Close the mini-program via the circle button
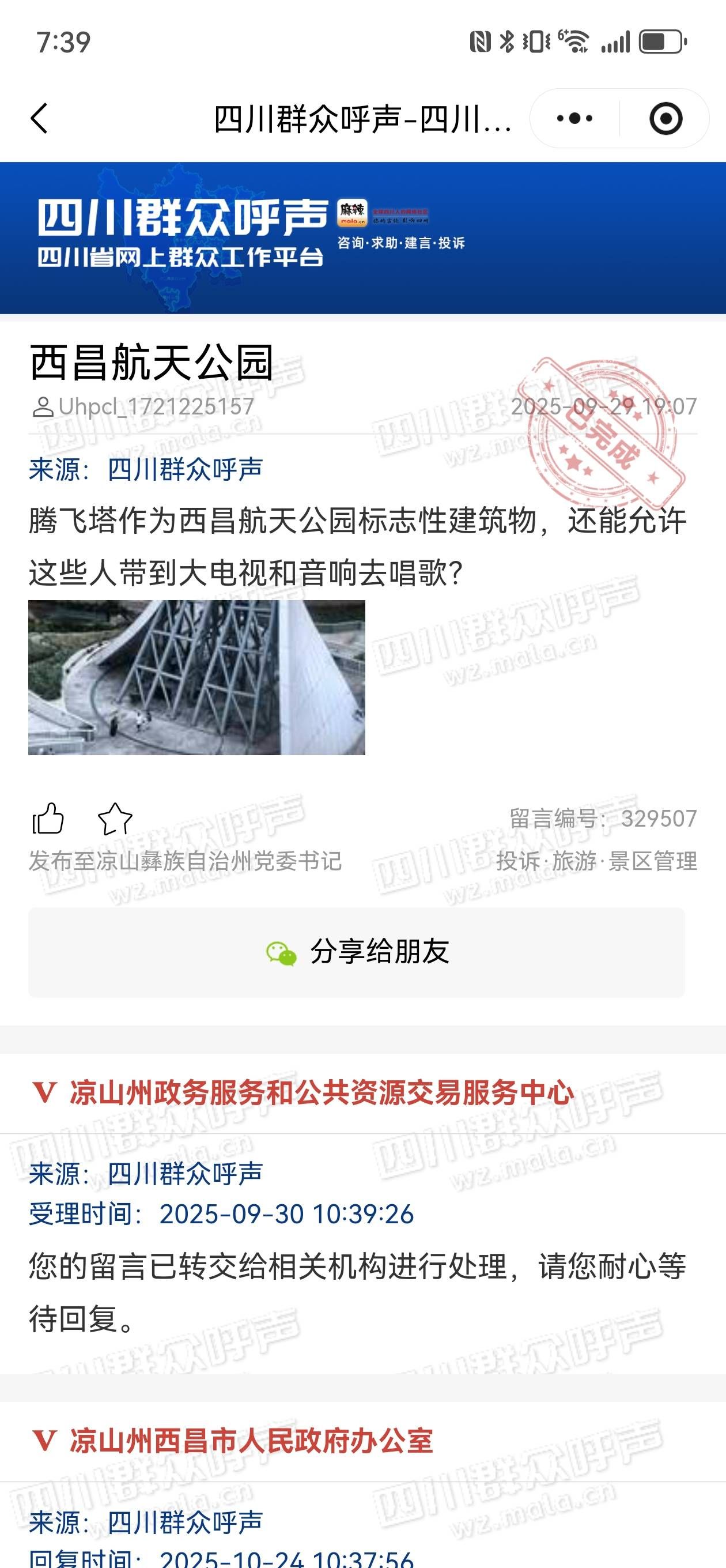This screenshot has width=726, height=1568. [x=665, y=118]
